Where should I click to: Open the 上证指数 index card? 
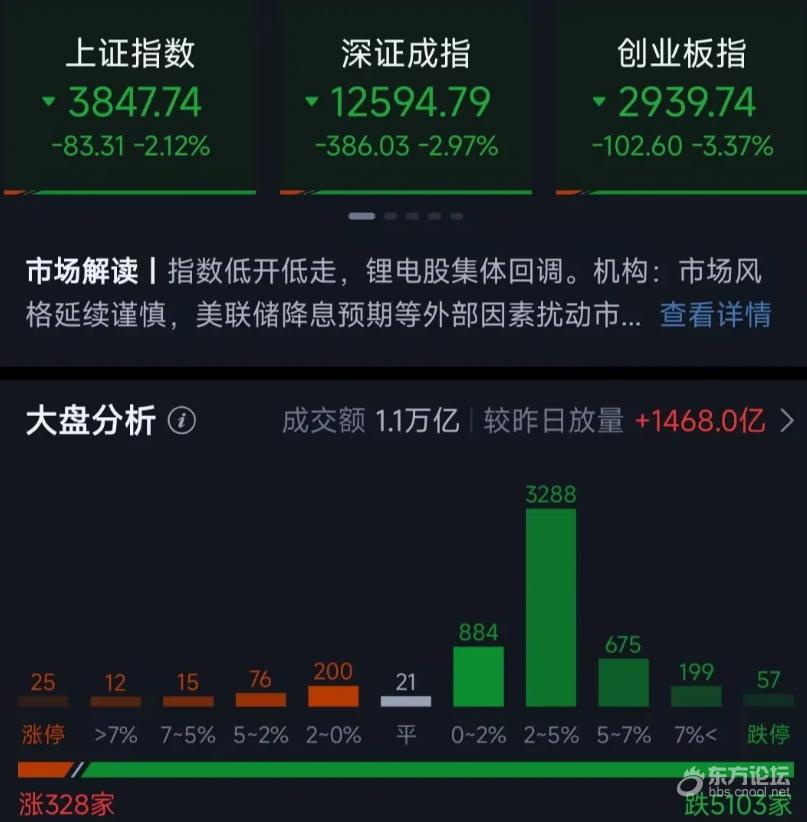(x=130, y=100)
